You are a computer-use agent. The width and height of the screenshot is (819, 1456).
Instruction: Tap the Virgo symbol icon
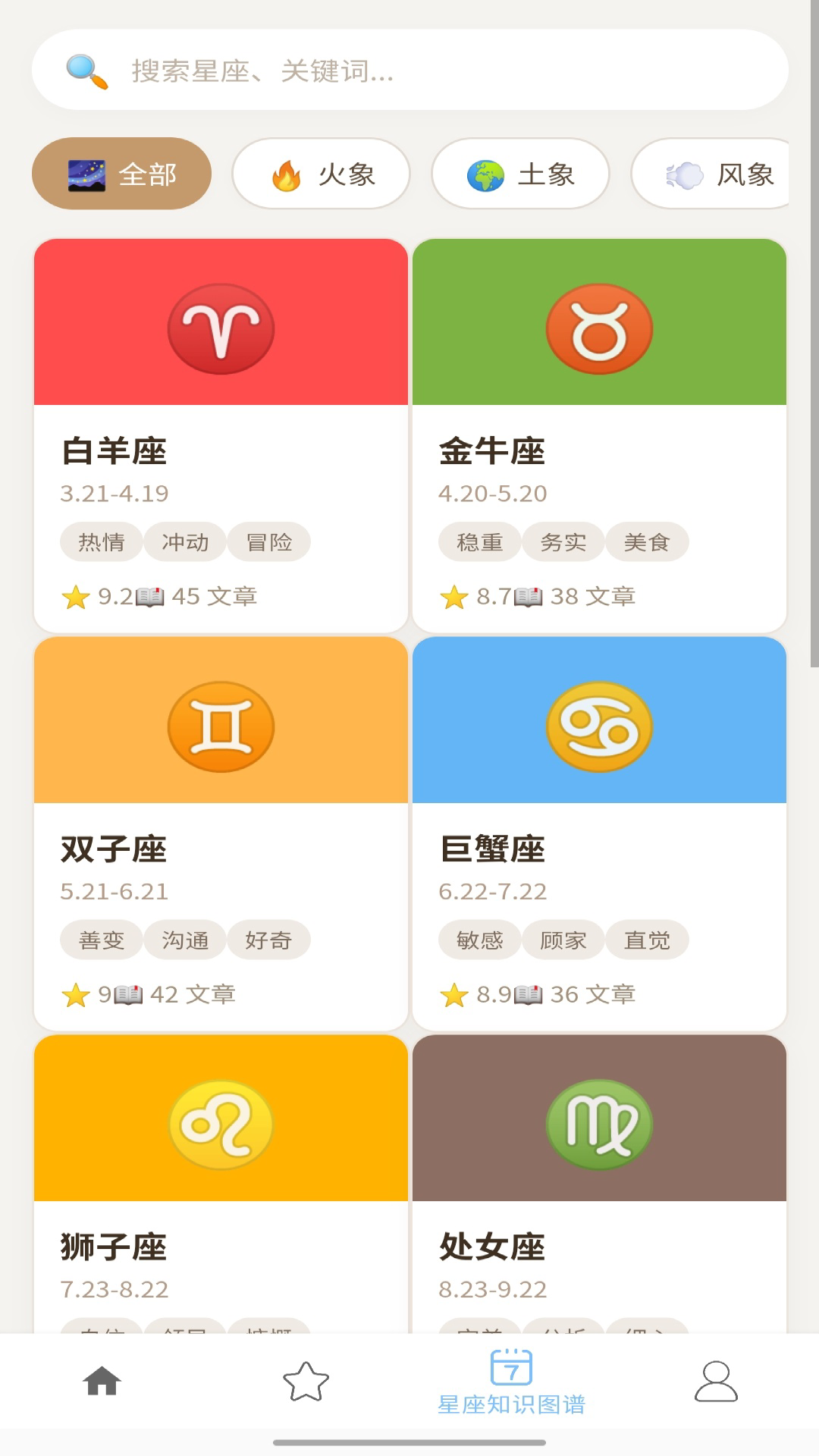point(599,1123)
